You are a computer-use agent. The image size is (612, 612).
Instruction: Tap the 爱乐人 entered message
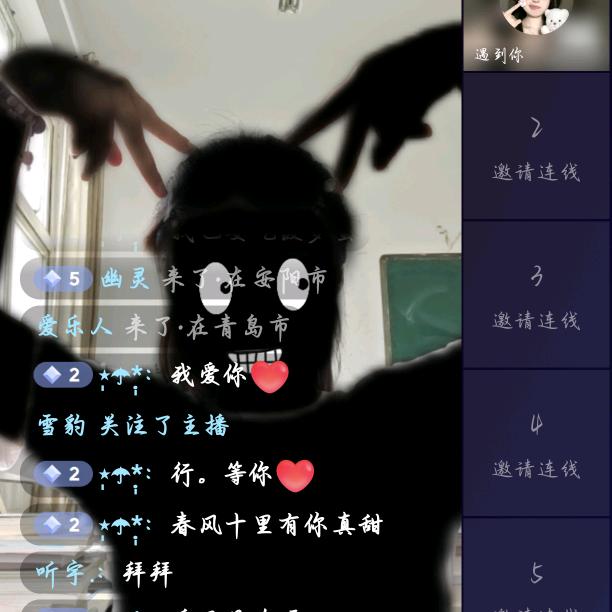(164, 327)
